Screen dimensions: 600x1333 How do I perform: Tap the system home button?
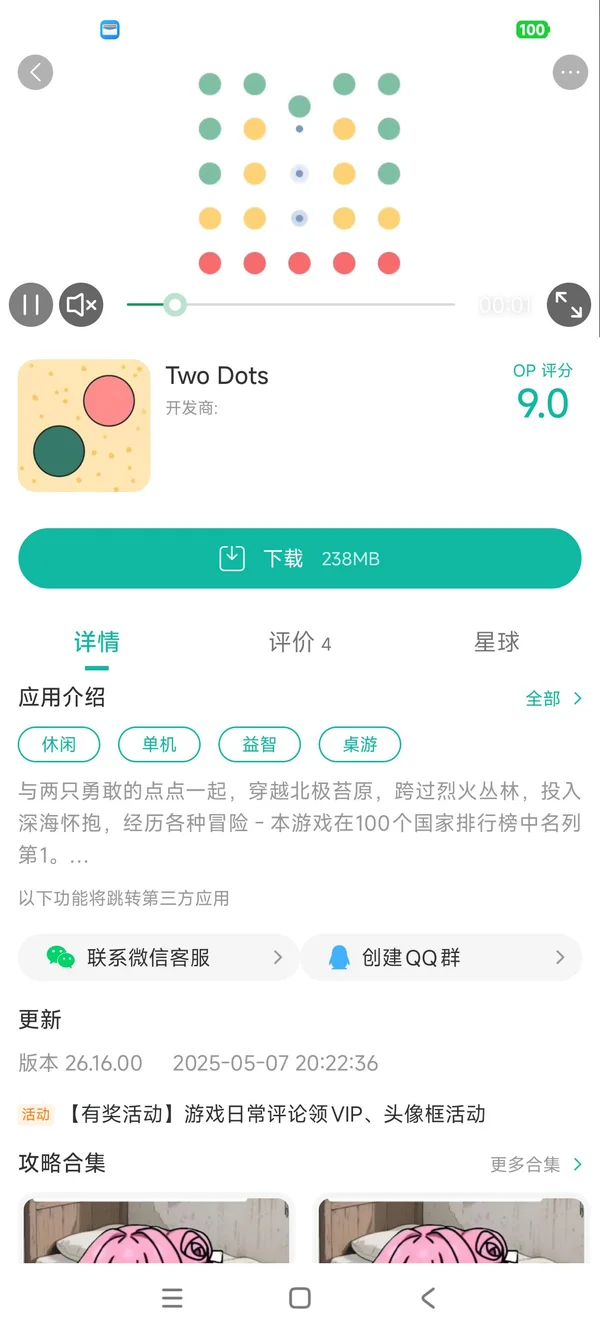299,1298
